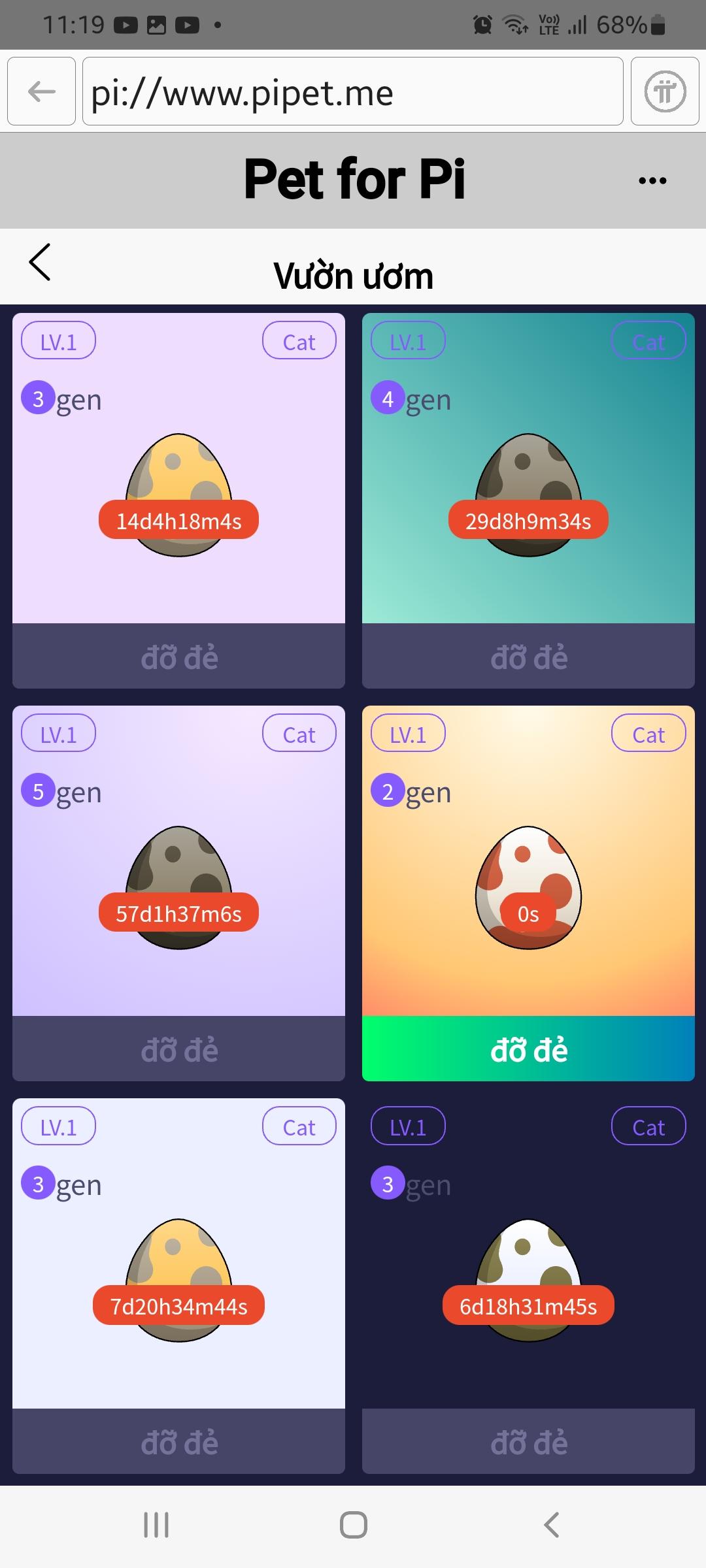706x1568 pixels.
Task: Tap the pi://www.pipet.me address bar
Action: point(352,91)
